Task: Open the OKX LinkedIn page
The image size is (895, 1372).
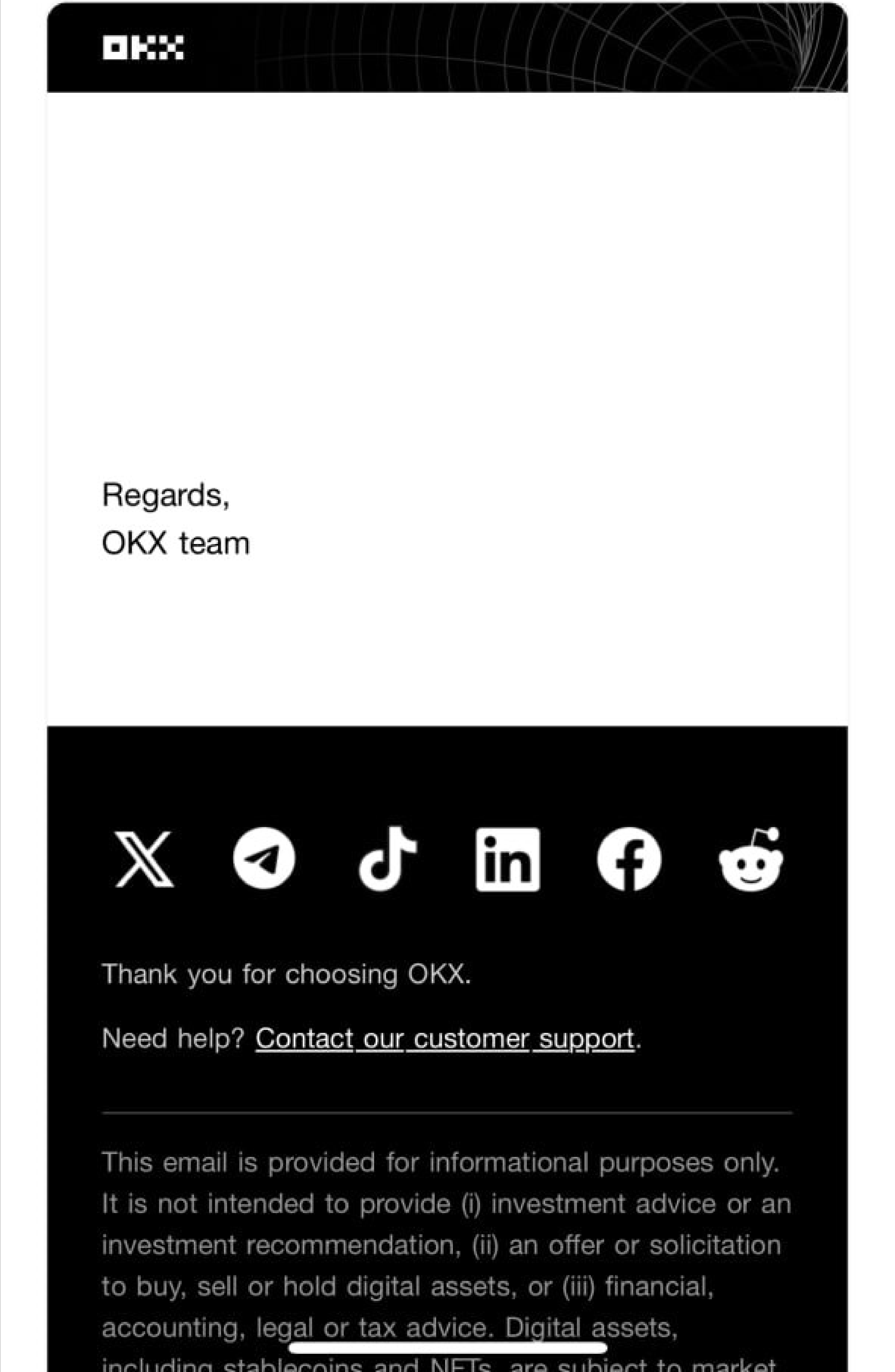Action: (507, 859)
